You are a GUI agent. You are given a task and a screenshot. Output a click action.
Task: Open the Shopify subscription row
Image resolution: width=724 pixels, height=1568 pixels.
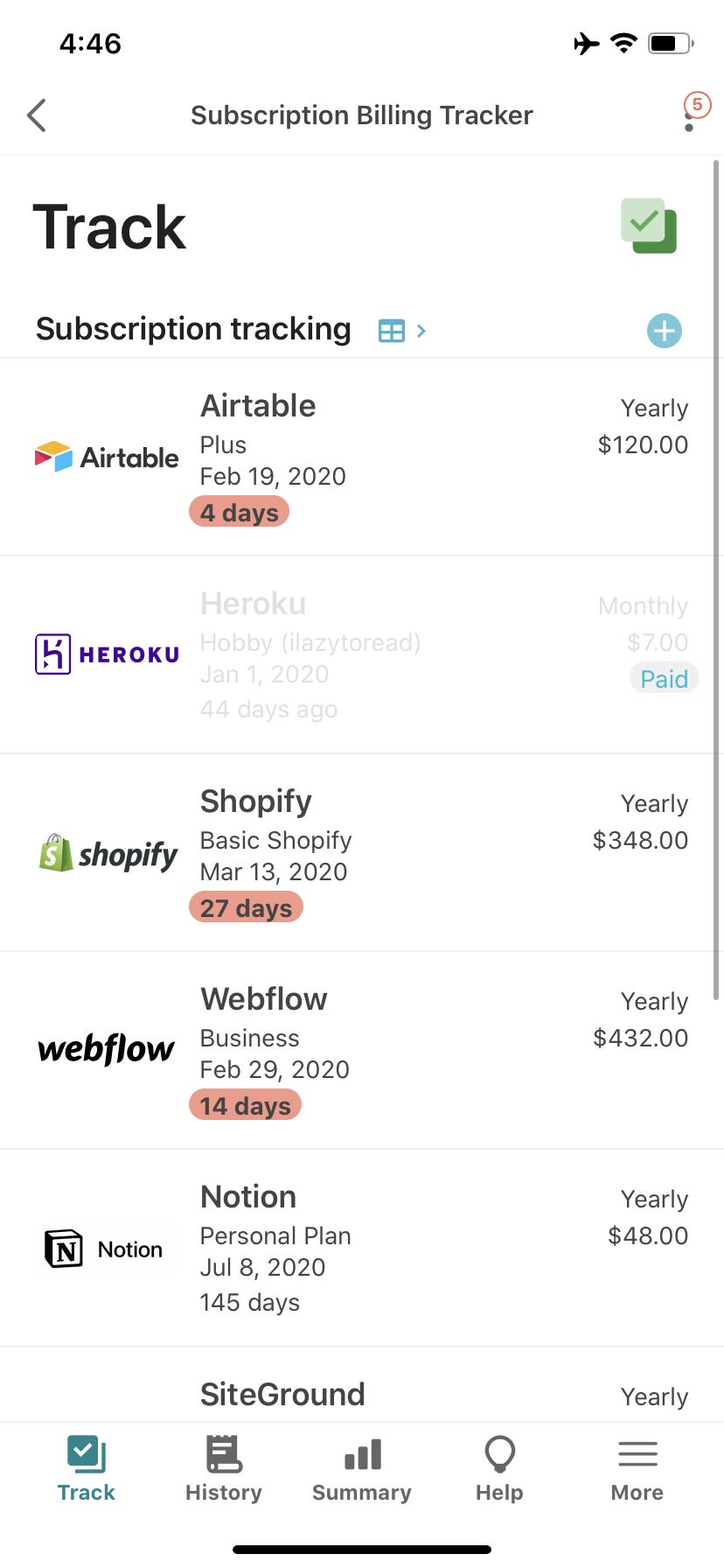click(362, 853)
